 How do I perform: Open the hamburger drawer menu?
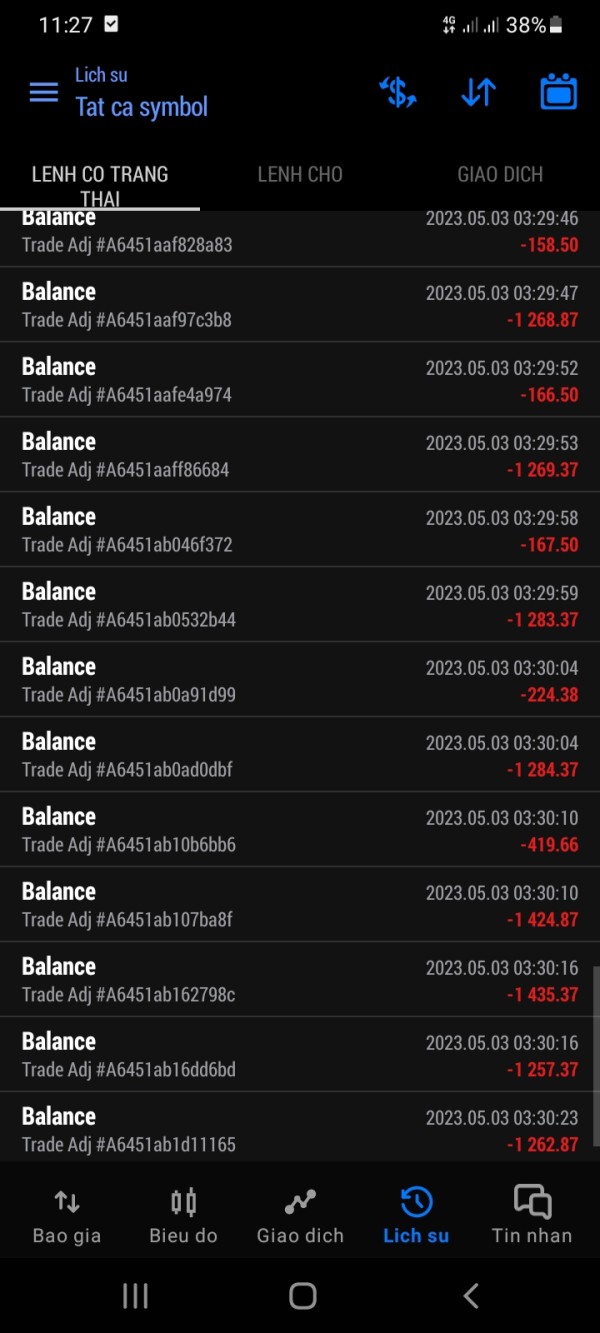(44, 93)
